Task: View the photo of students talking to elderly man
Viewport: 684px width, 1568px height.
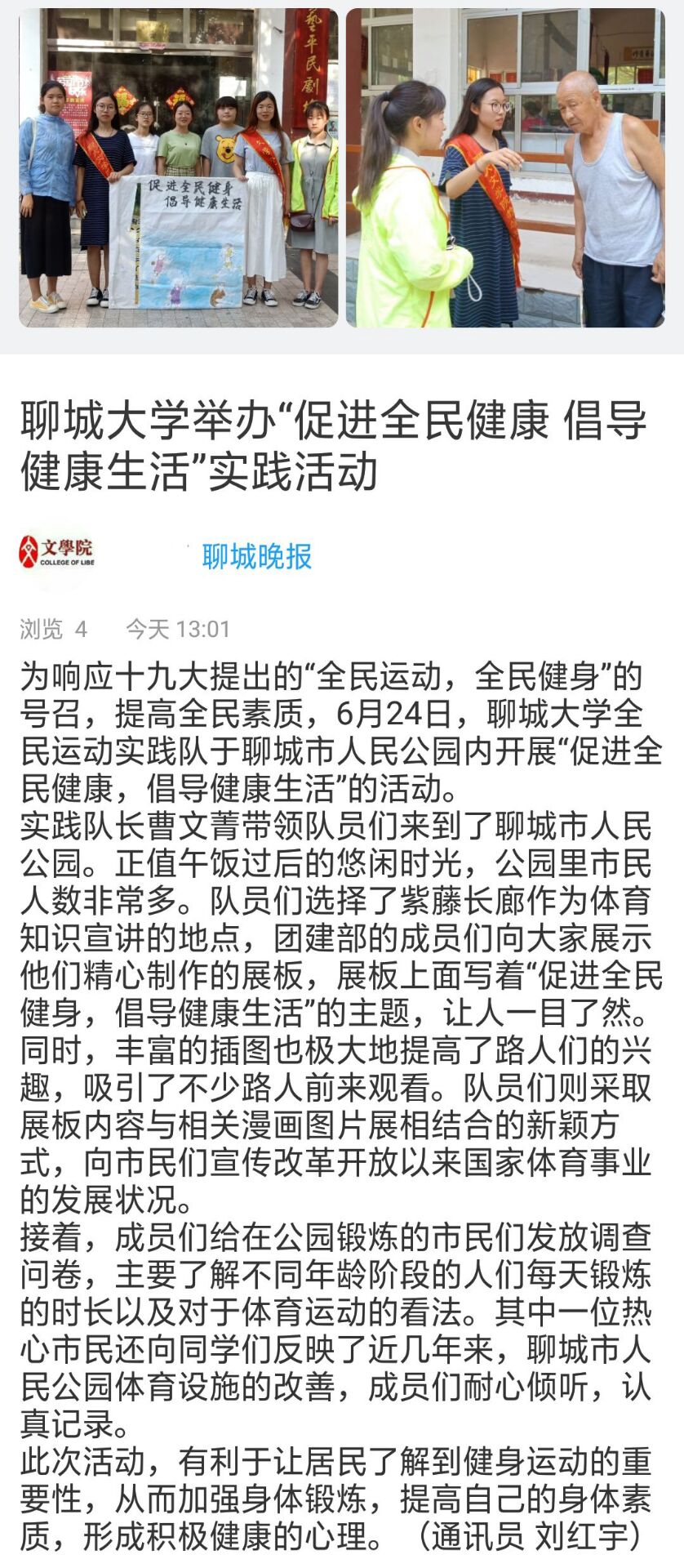Action: click(505, 167)
